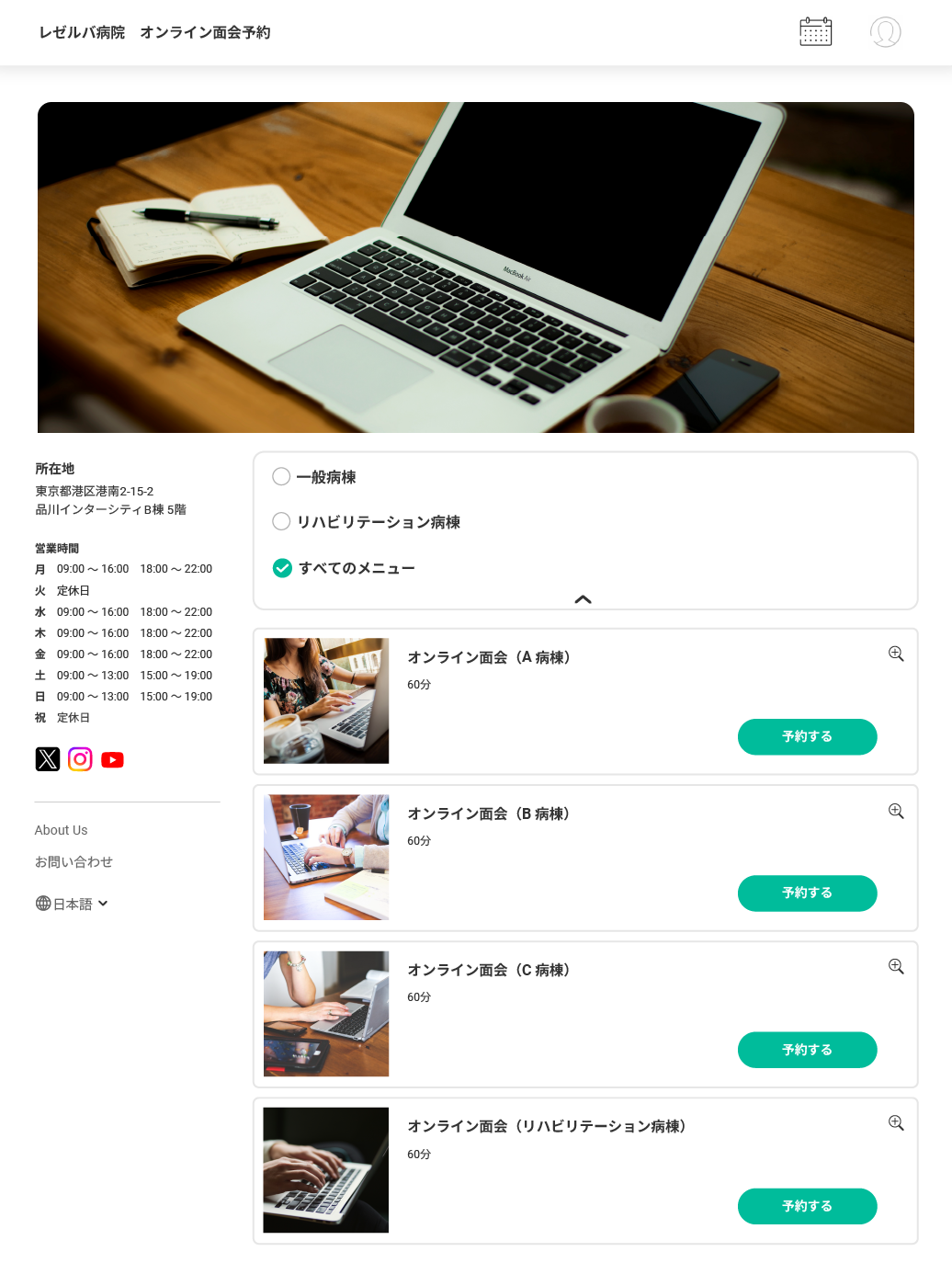Open the YouTube social link
The width and height of the screenshot is (952, 1263).
pyautogui.click(x=112, y=759)
